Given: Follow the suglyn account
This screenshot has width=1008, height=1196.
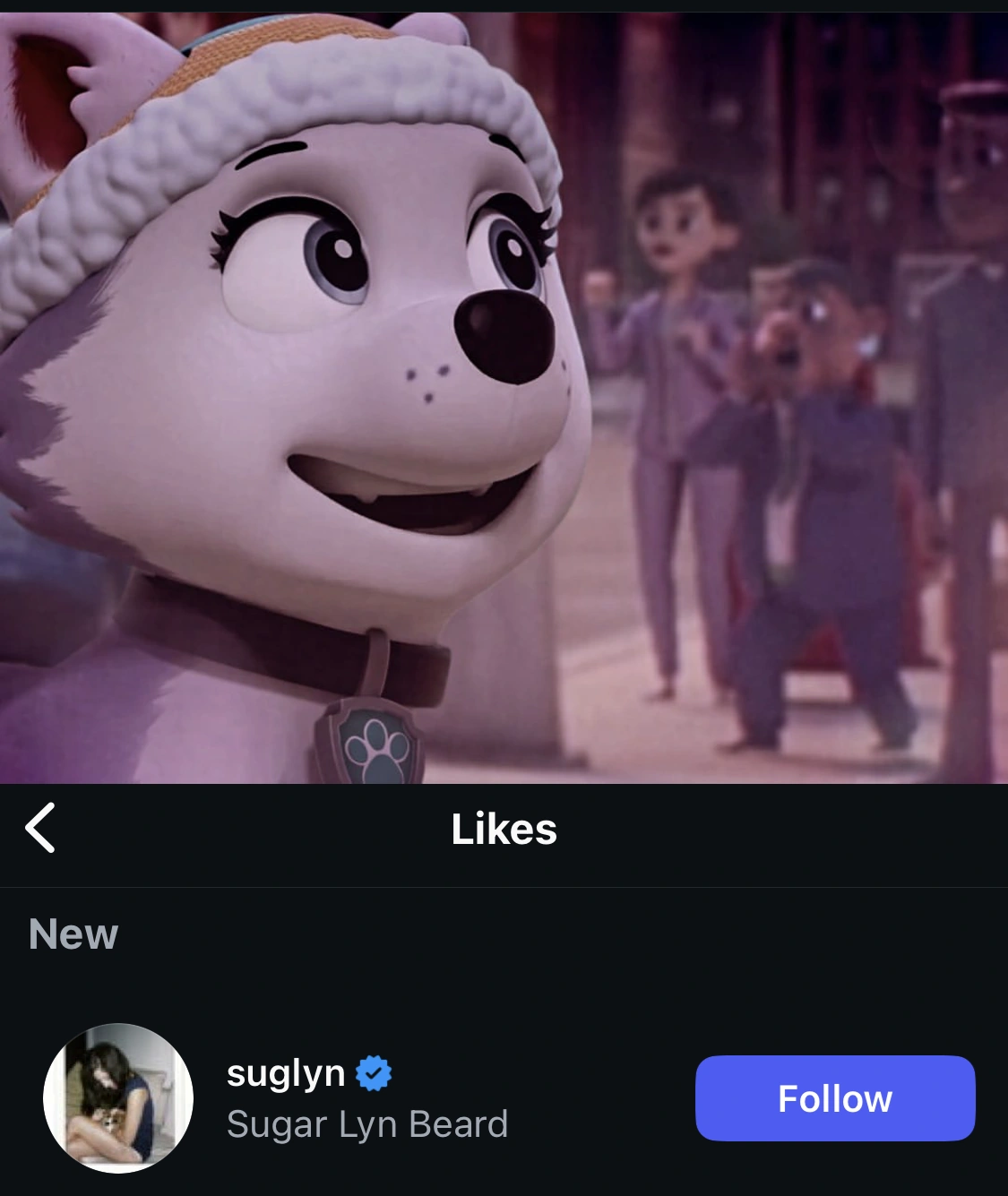Looking at the screenshot, I should [834, 1098].
